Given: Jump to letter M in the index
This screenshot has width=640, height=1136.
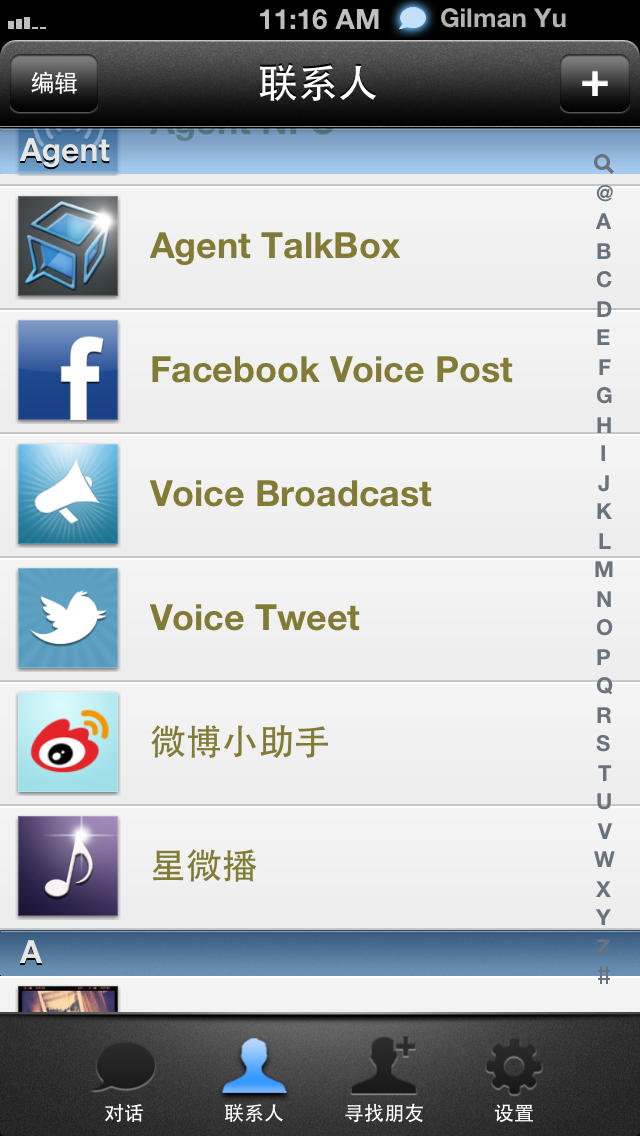Looking at the screenshot, I should (604, 569).
